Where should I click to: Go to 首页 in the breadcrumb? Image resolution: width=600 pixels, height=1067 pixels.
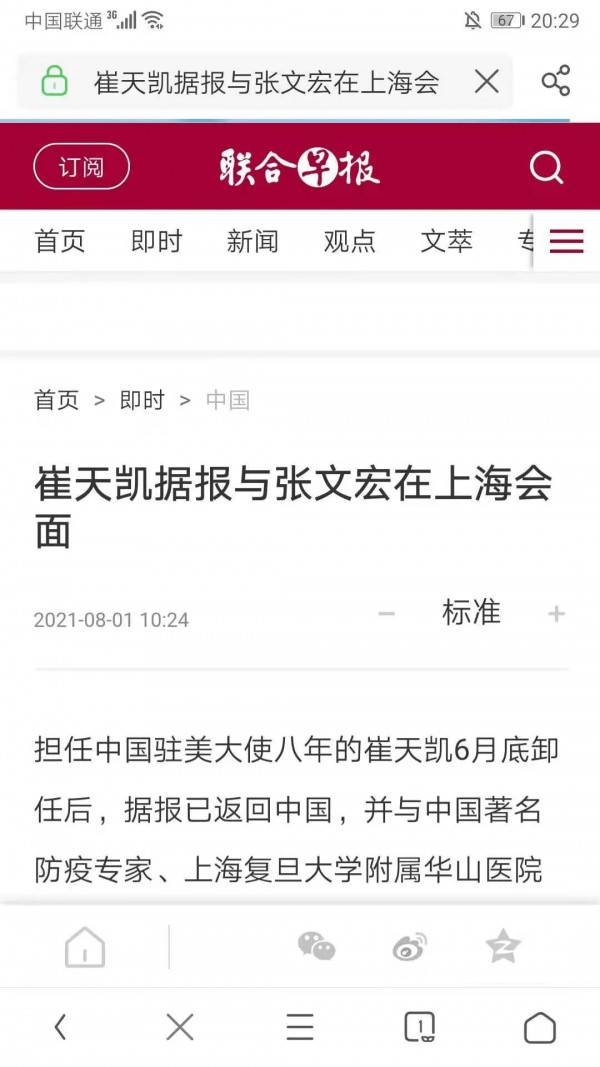tap(57, 400)
